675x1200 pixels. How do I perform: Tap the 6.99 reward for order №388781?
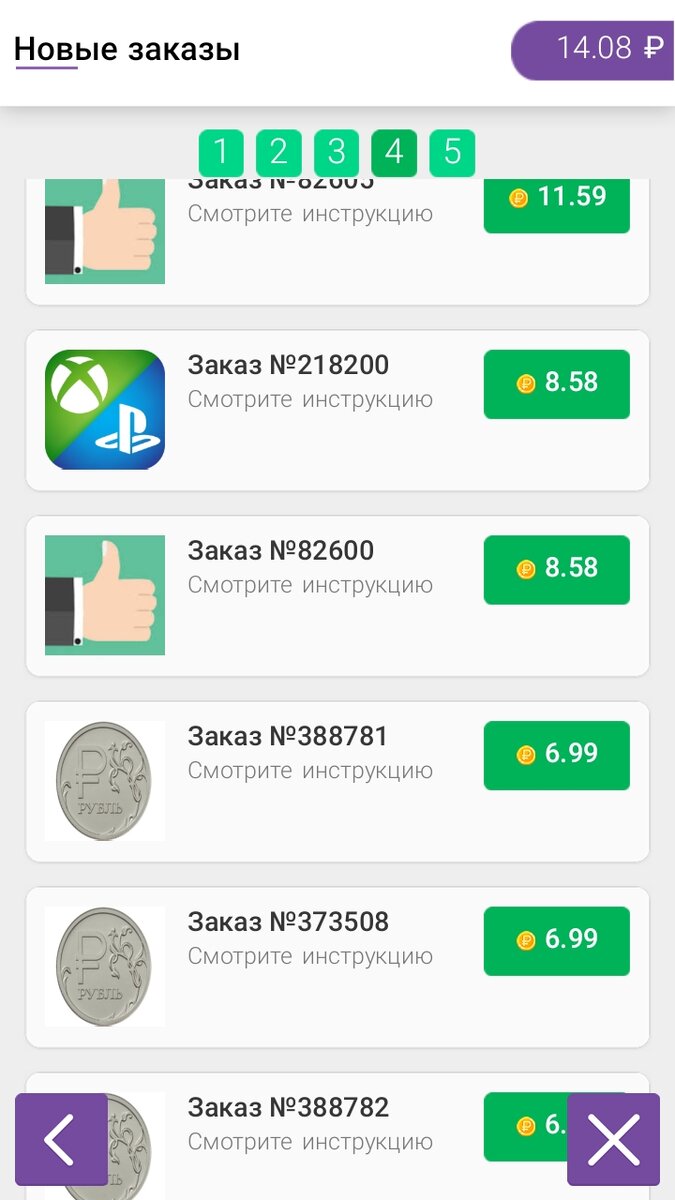557,755
